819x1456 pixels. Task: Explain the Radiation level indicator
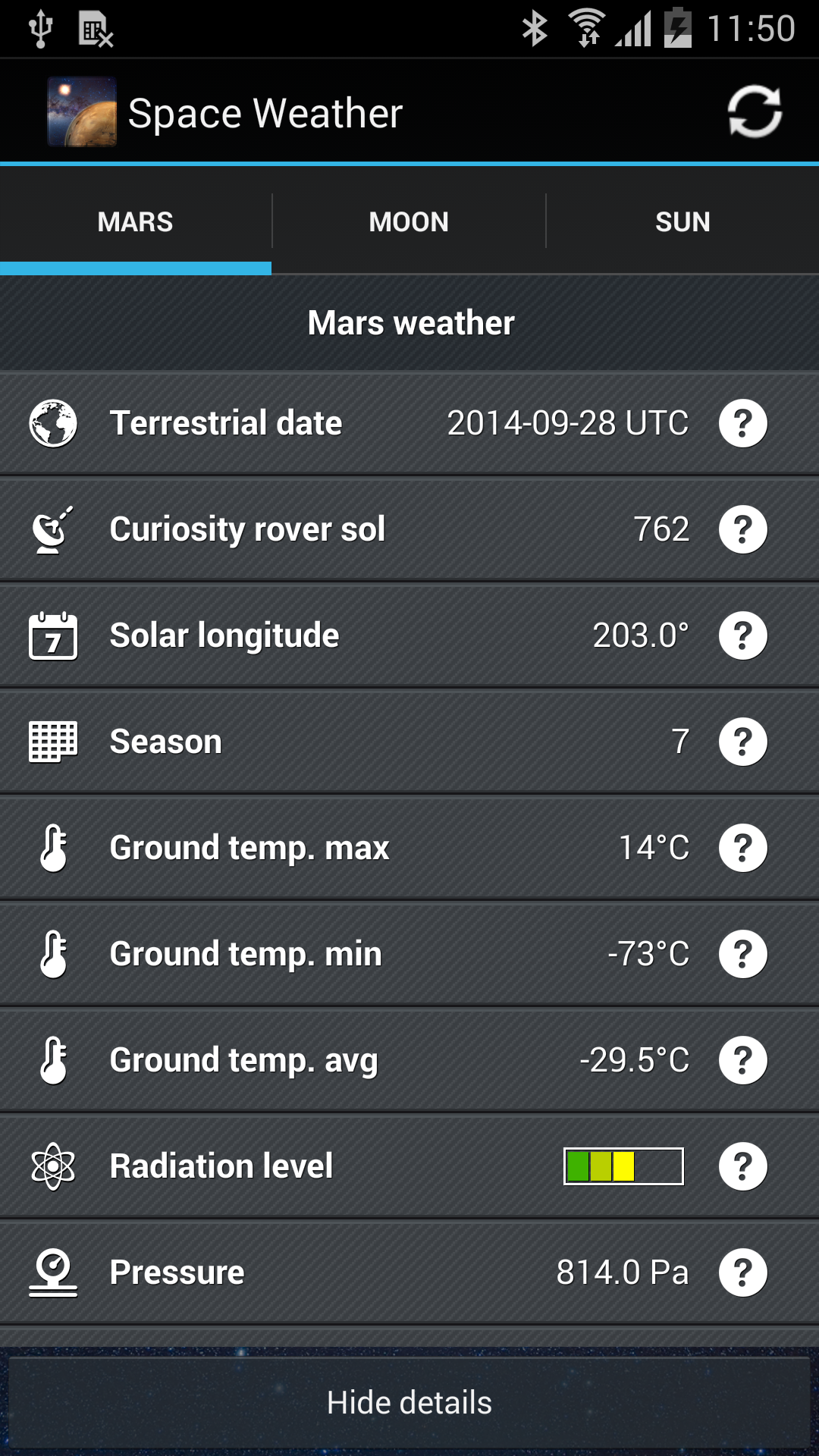click(x=743, y=1166)
